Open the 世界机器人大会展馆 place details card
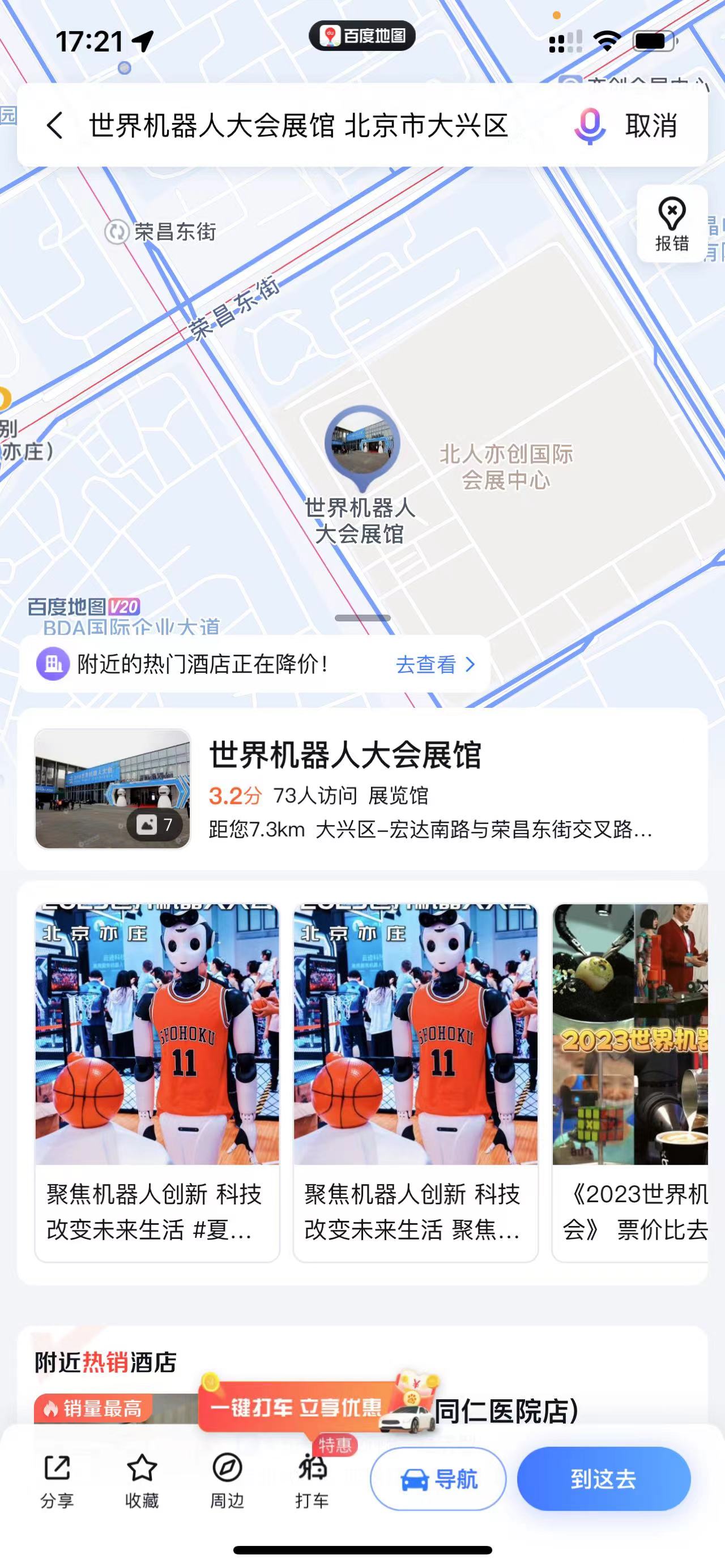Viewport: 725px width, 1568px height. 362,788
